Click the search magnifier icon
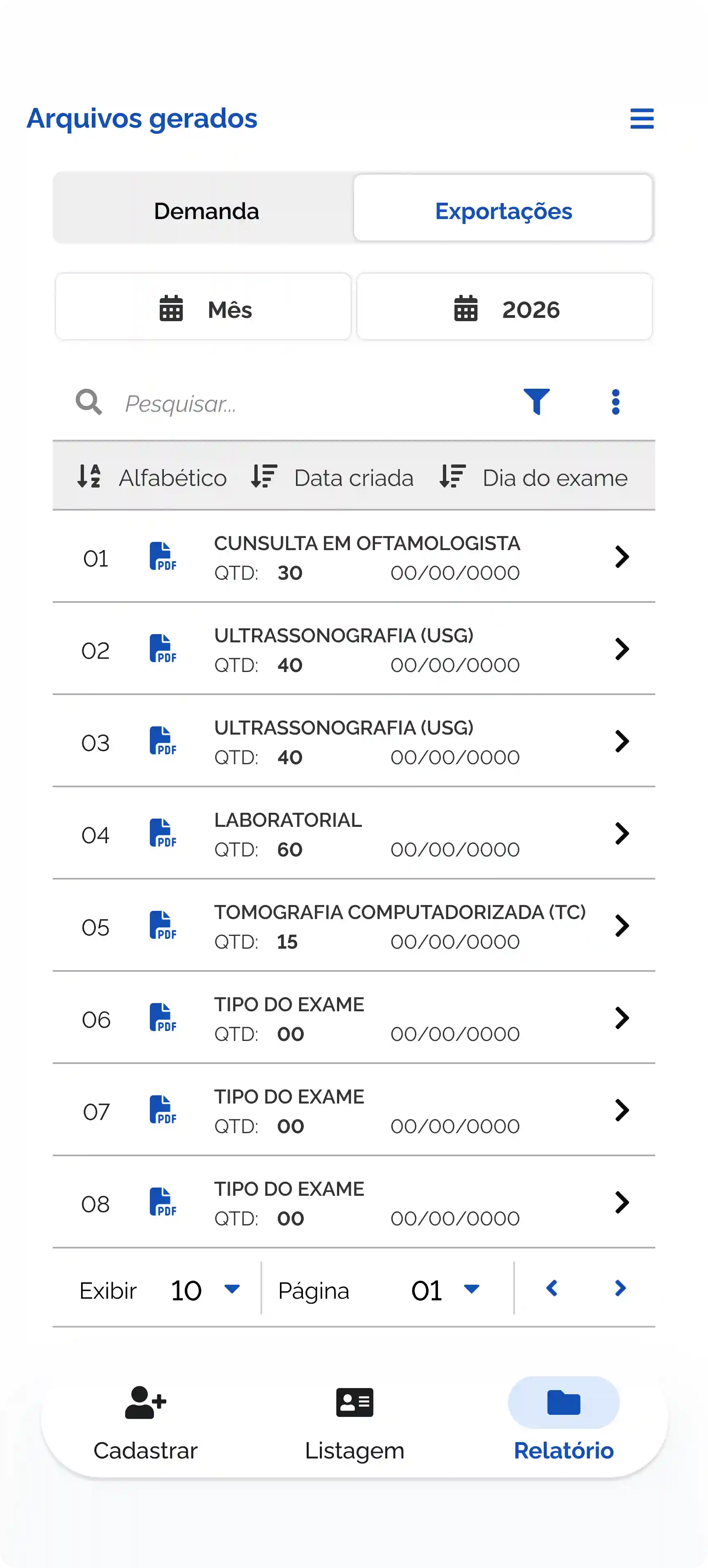Screen dimensions: 708x1568 pyautogui.click(x=89, y=402)
